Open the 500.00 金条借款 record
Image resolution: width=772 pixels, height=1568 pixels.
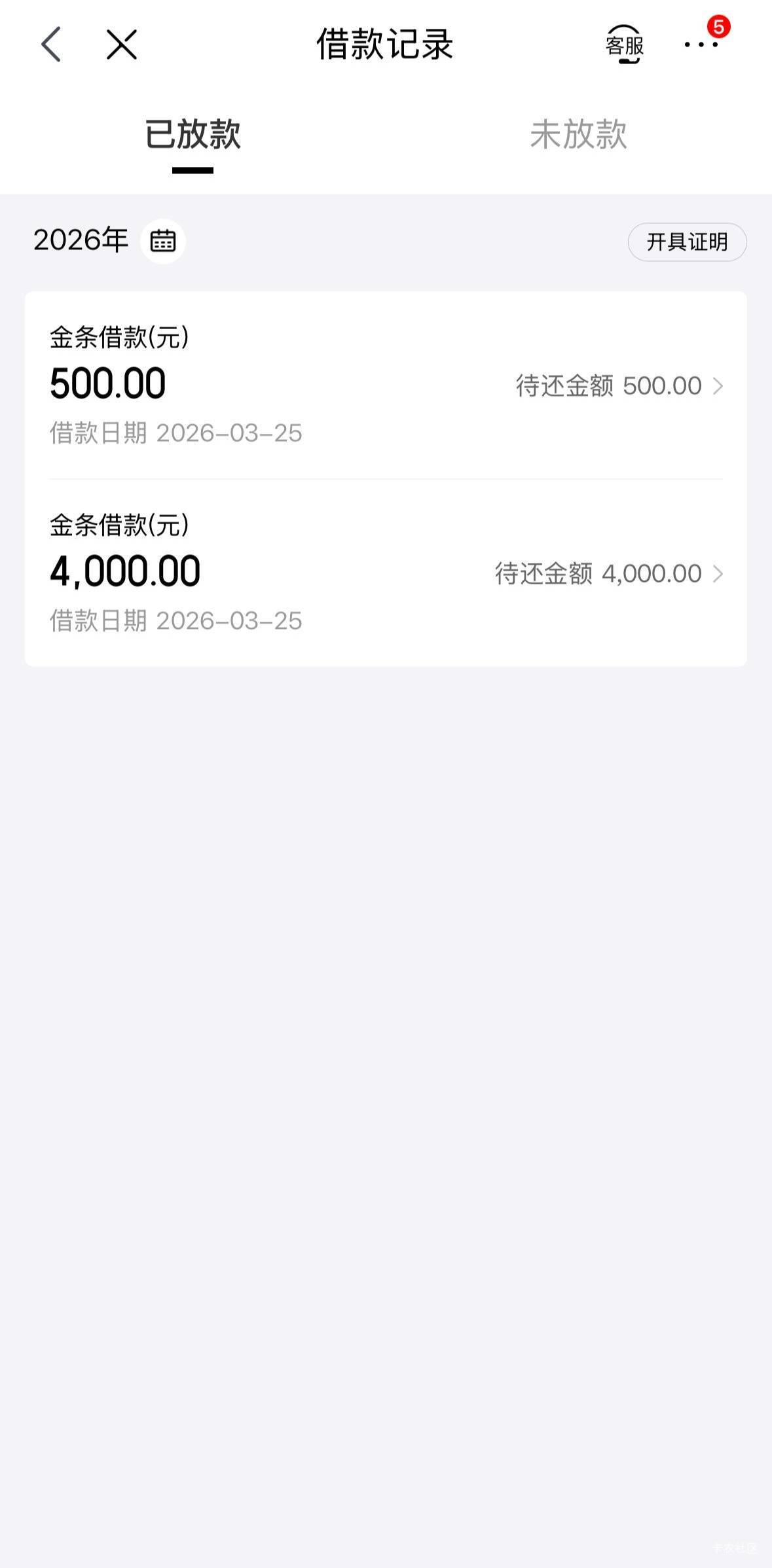[386, 385]
